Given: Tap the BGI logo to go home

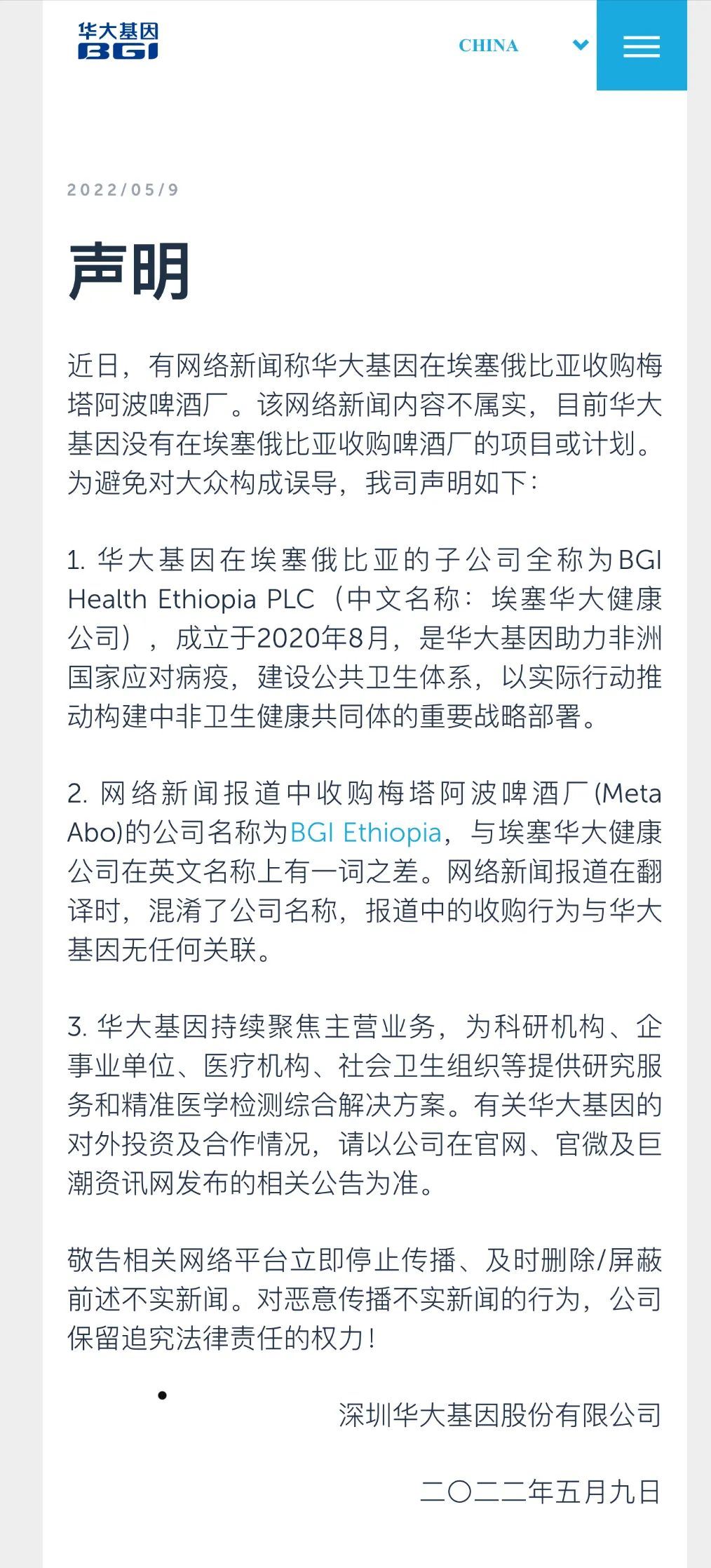Looking at the screenshot, I should pyautogui.click(x=118, y=41).
